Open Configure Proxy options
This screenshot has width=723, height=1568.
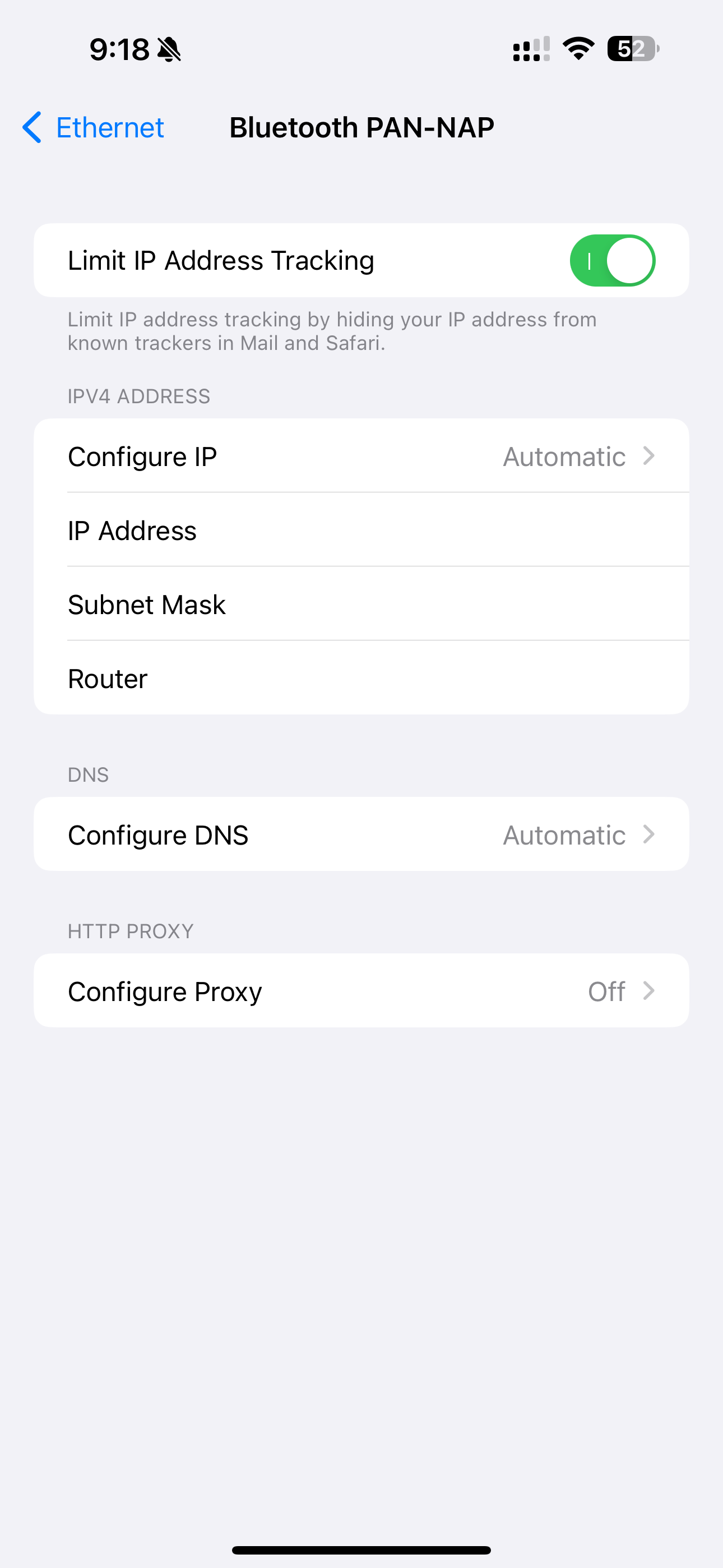(361, 990)
